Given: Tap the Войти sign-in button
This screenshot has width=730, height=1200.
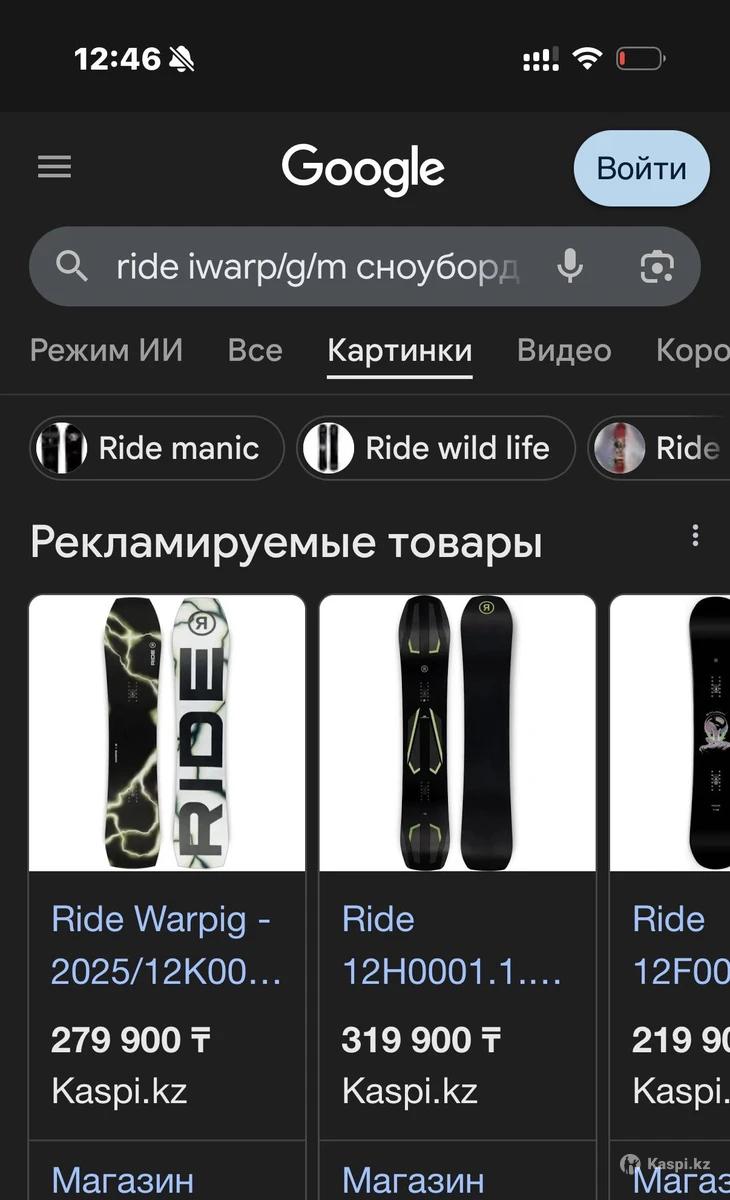Looking at the screenshot, I should point(641,168).
